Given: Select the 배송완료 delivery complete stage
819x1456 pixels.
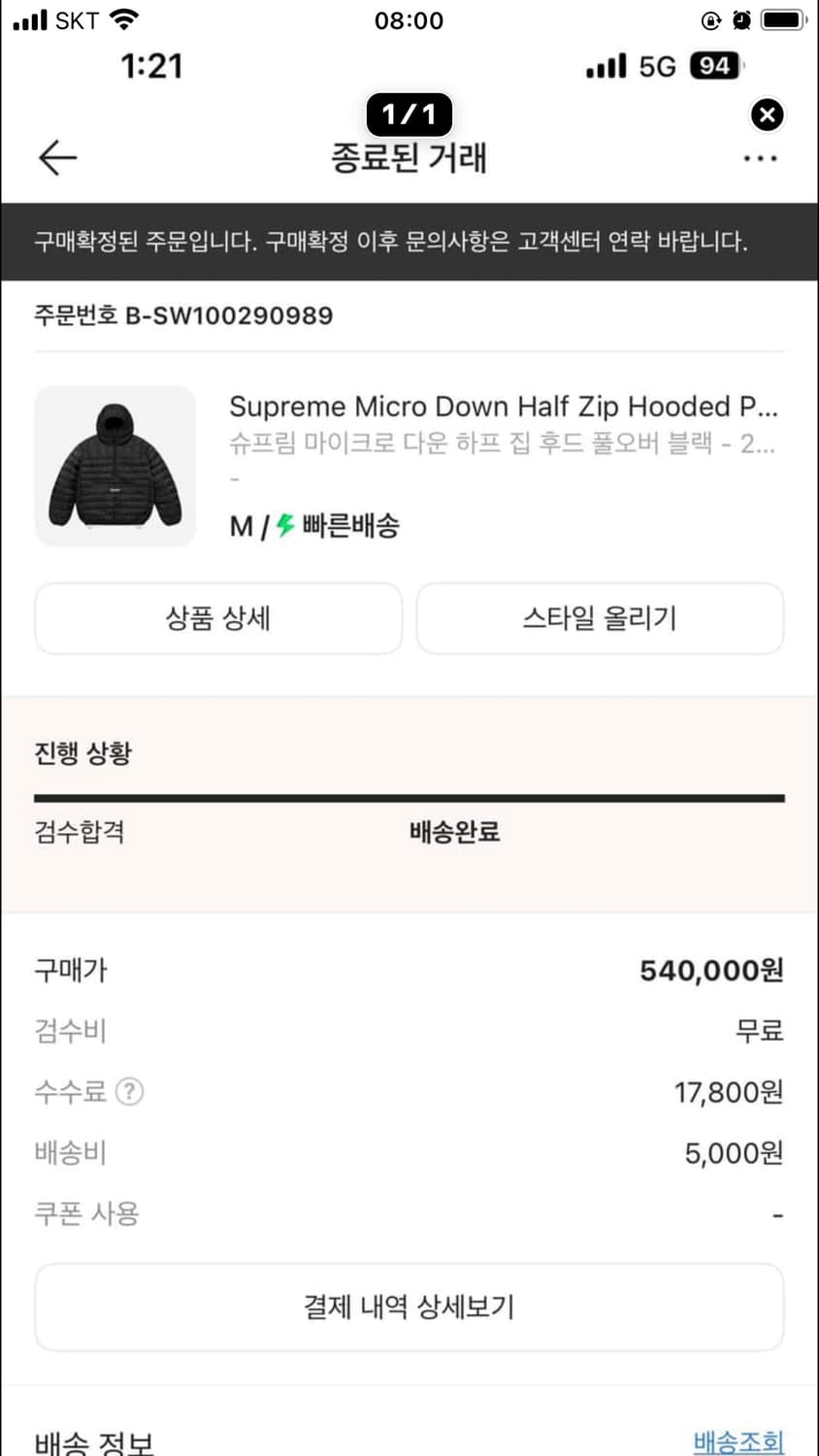Looking at the screenshot, I should [452, 833].
